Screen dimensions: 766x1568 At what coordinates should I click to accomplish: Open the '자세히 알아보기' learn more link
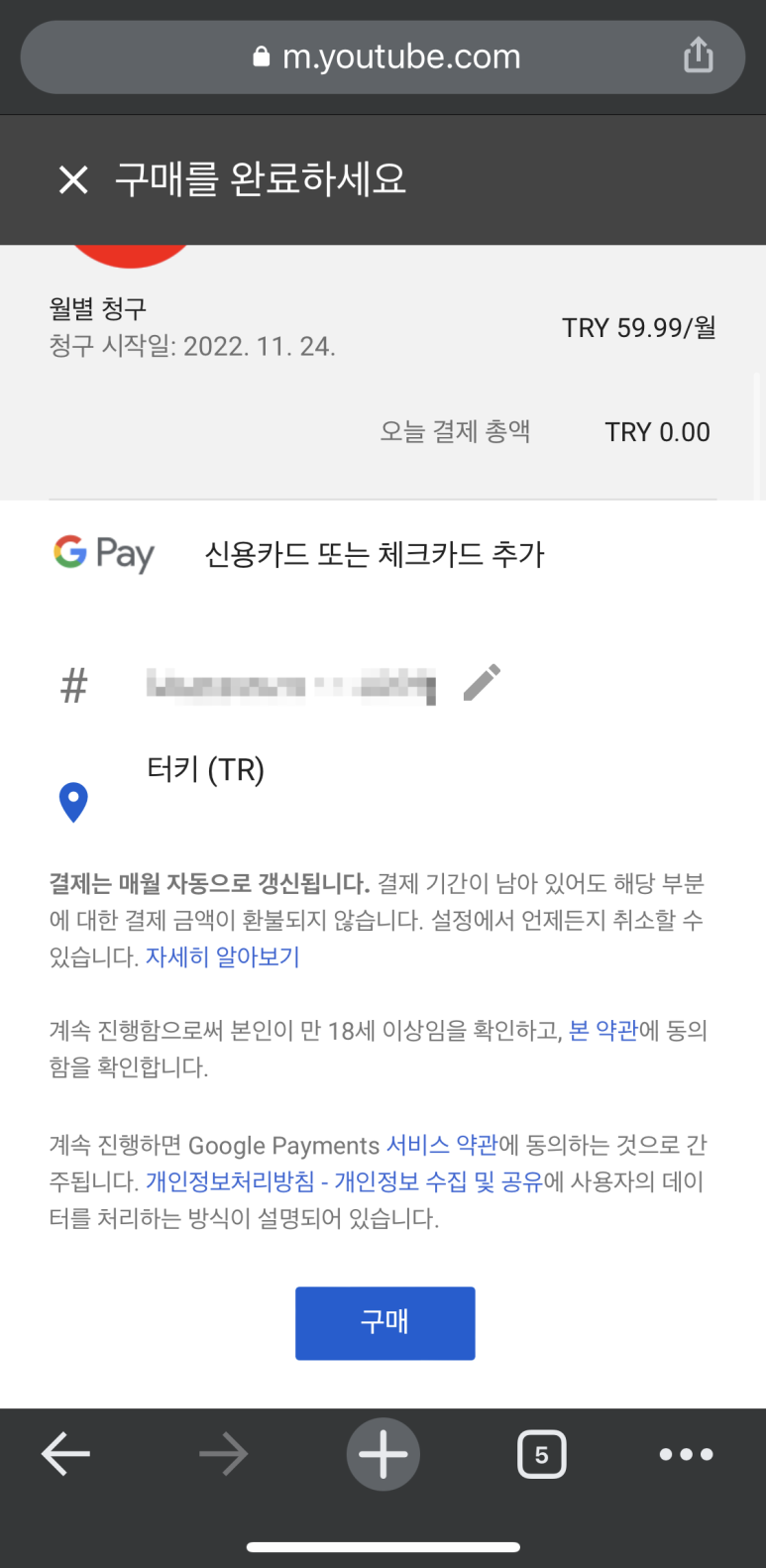pyautogui.click(x=223, y=956)
